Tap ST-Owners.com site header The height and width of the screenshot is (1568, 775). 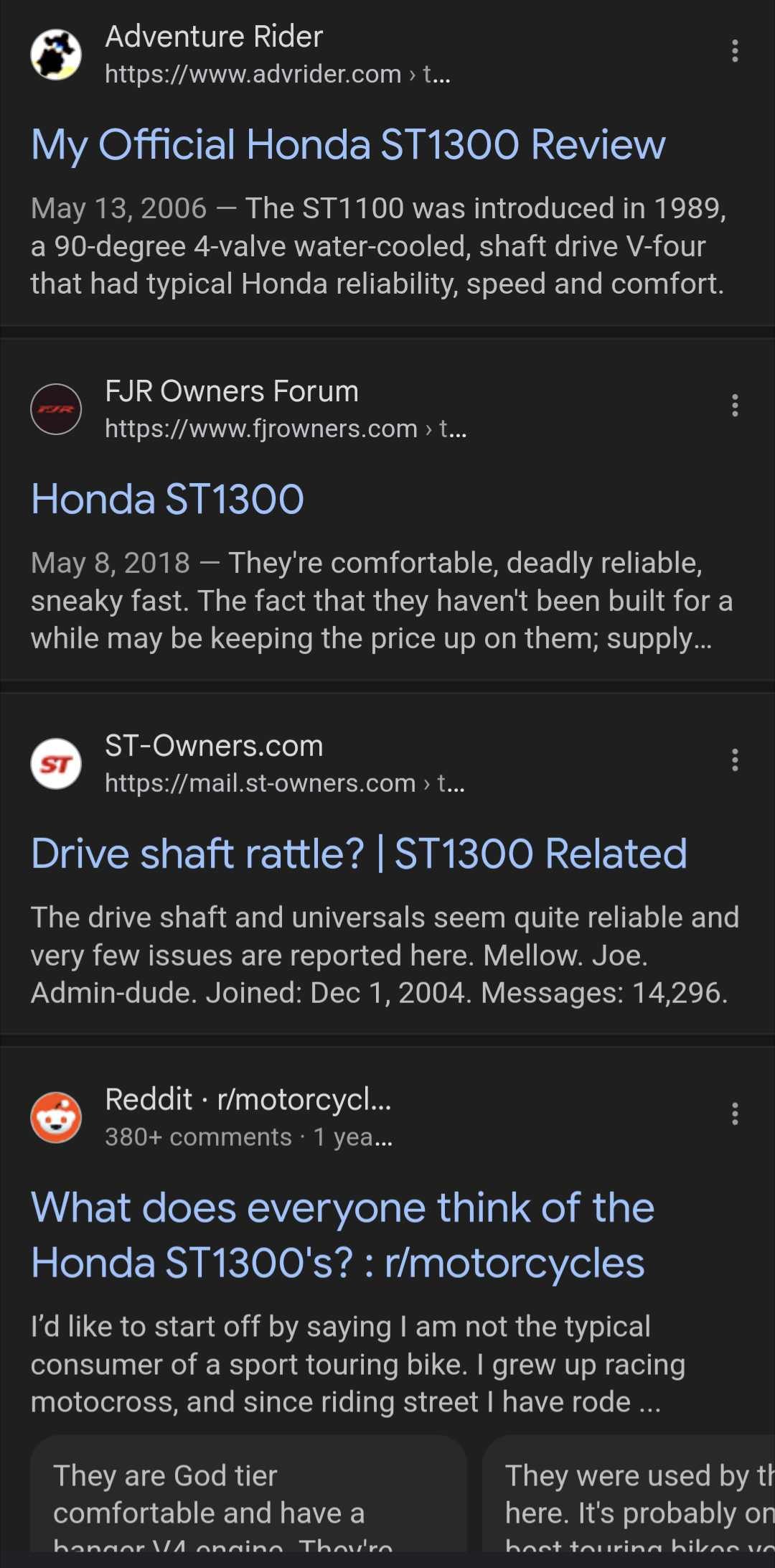point(248,764)
